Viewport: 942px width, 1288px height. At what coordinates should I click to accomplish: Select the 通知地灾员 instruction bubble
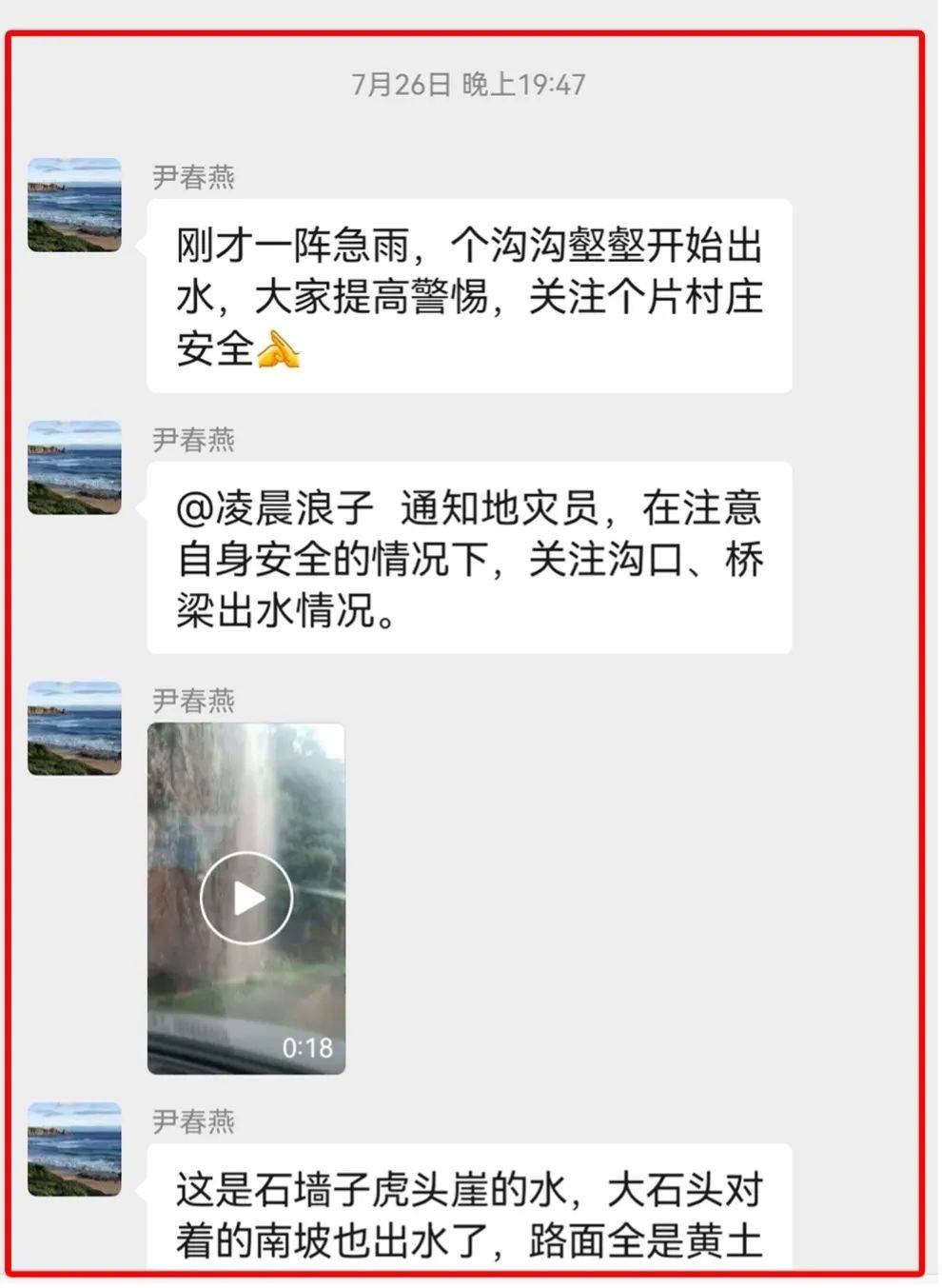tap(471, 557)
